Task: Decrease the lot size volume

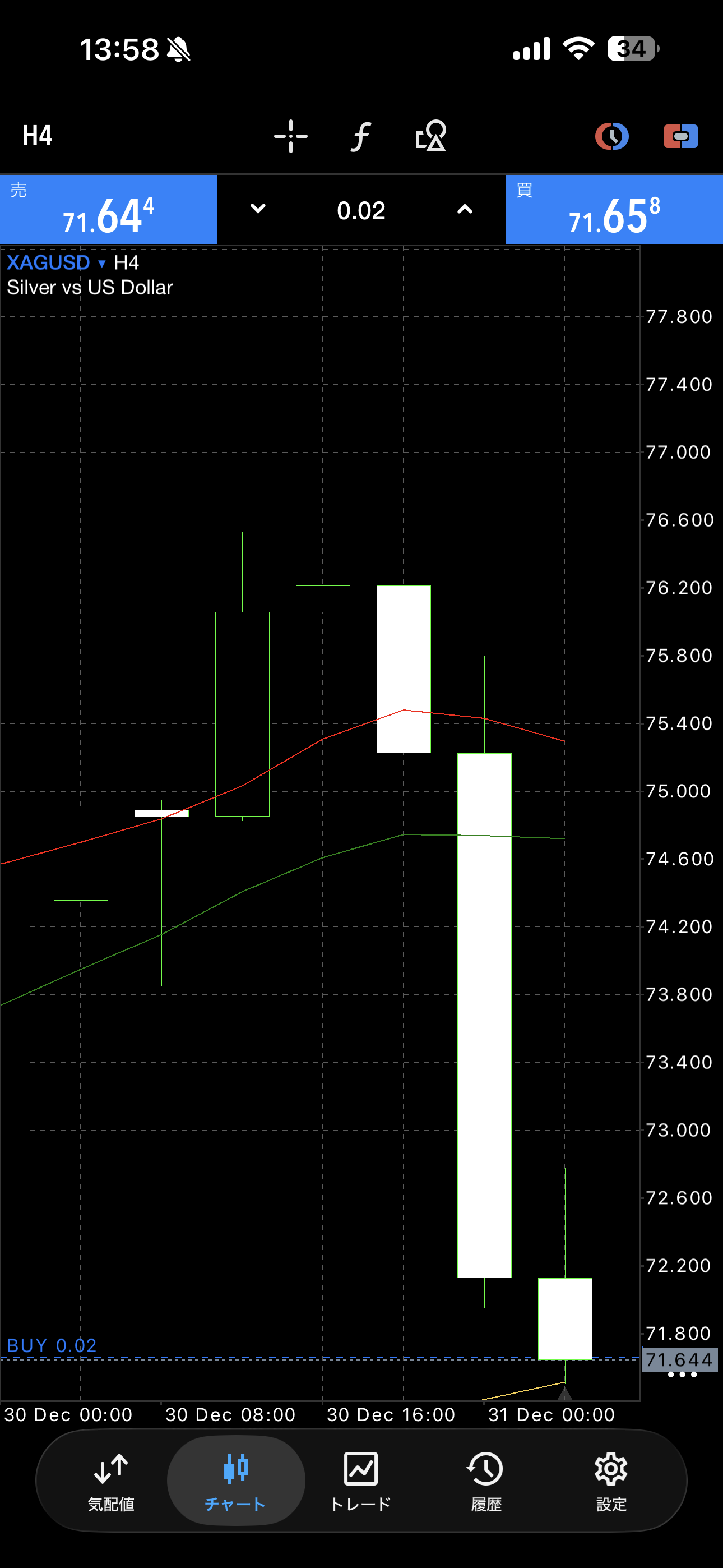Action: (258, 209)
